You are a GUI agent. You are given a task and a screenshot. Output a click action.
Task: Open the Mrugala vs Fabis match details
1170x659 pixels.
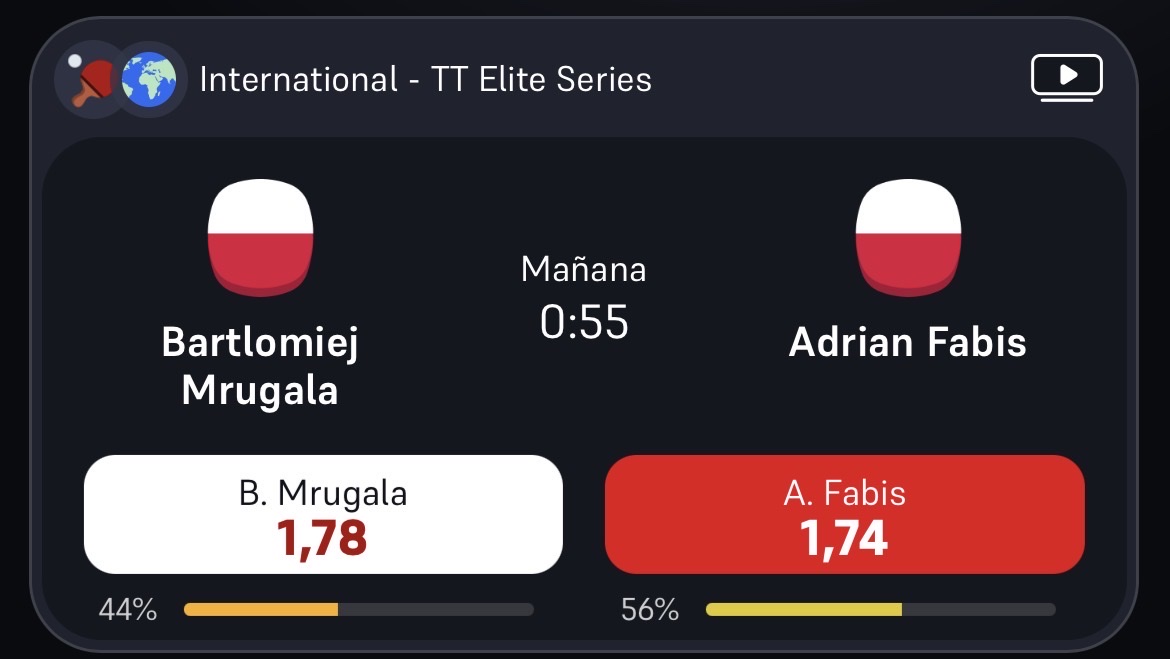tap(584, 295)
